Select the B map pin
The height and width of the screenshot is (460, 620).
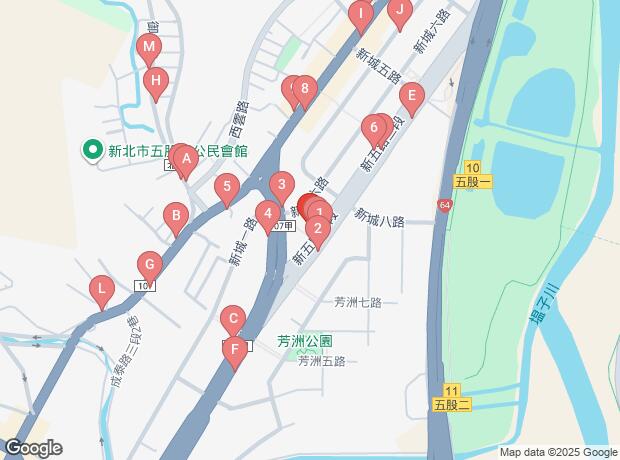[x=176, y=215]
